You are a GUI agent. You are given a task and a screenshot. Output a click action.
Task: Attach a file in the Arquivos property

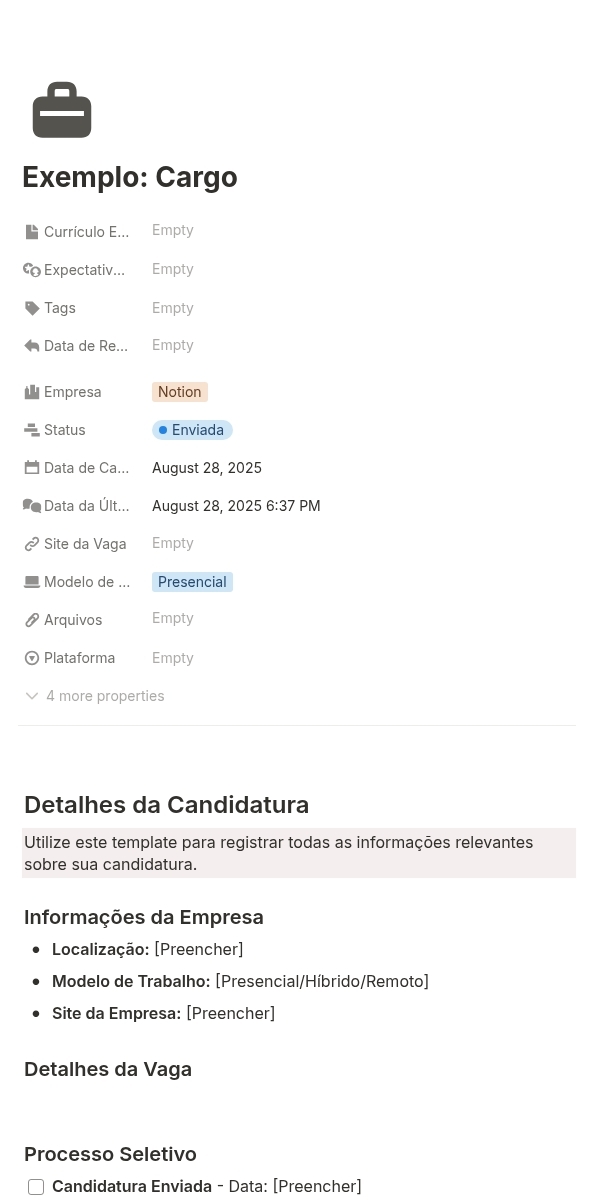pyautogui.click(x=173, y=618)
